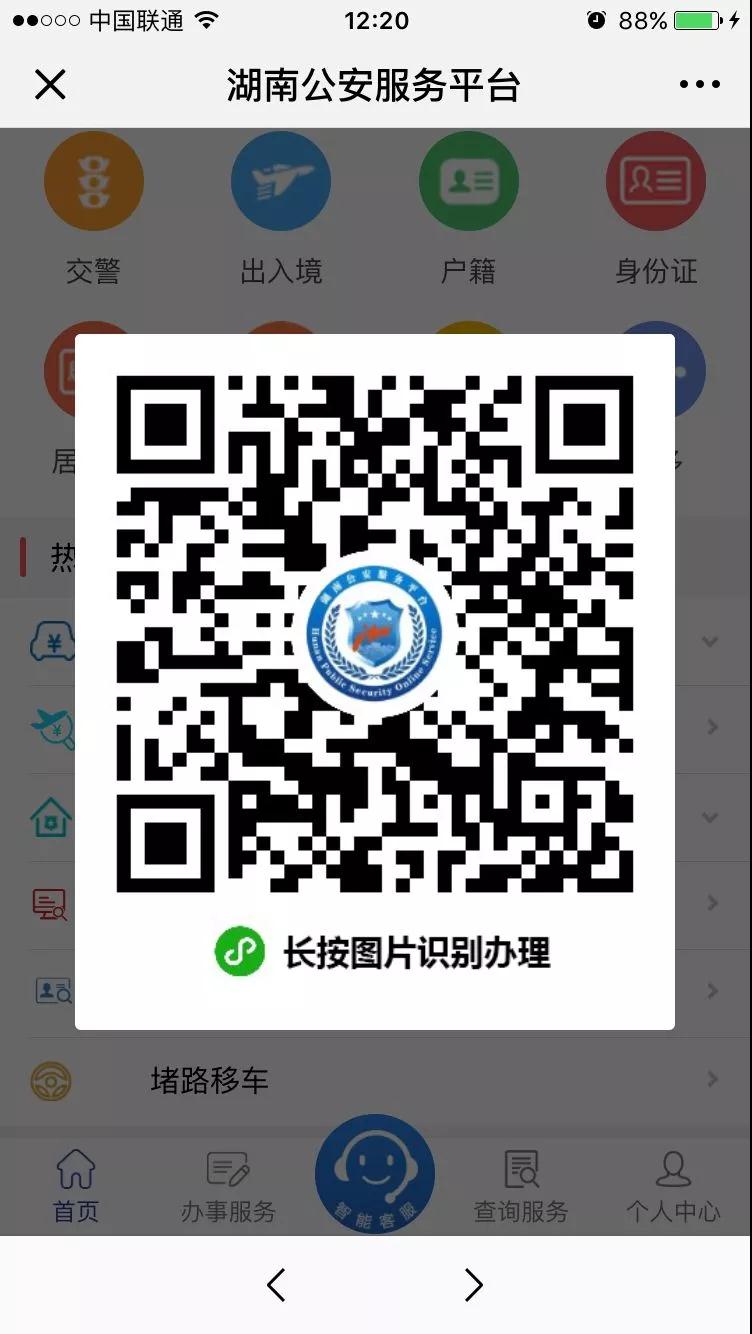Go forward to the next web page
The image size is (752, 1334).
473,1285
